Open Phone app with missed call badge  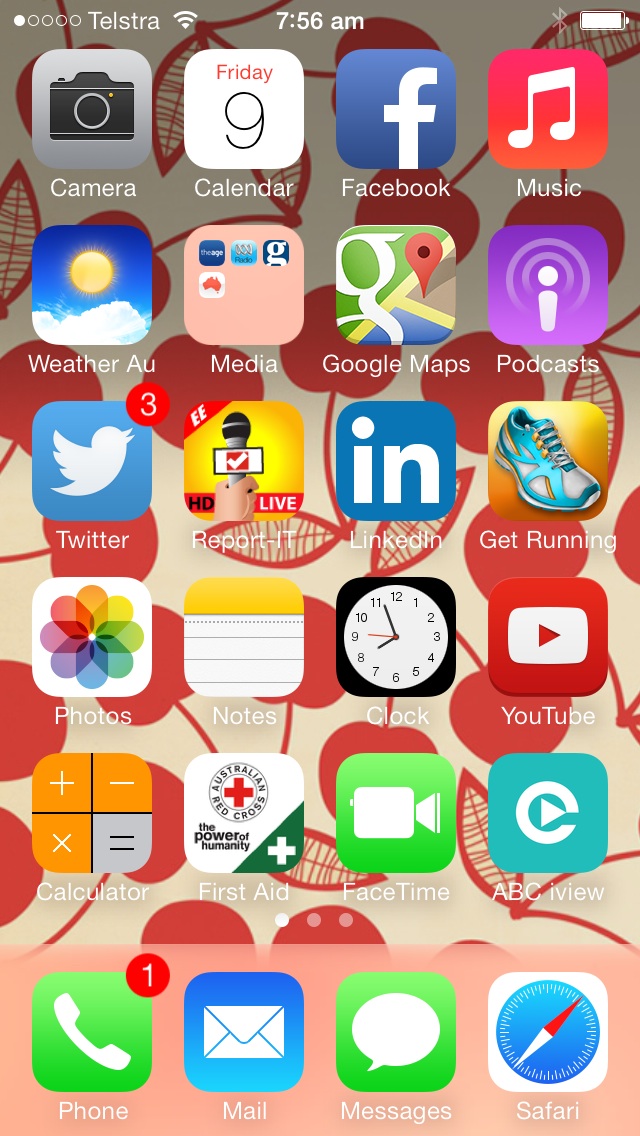(x=92, y=1032)
